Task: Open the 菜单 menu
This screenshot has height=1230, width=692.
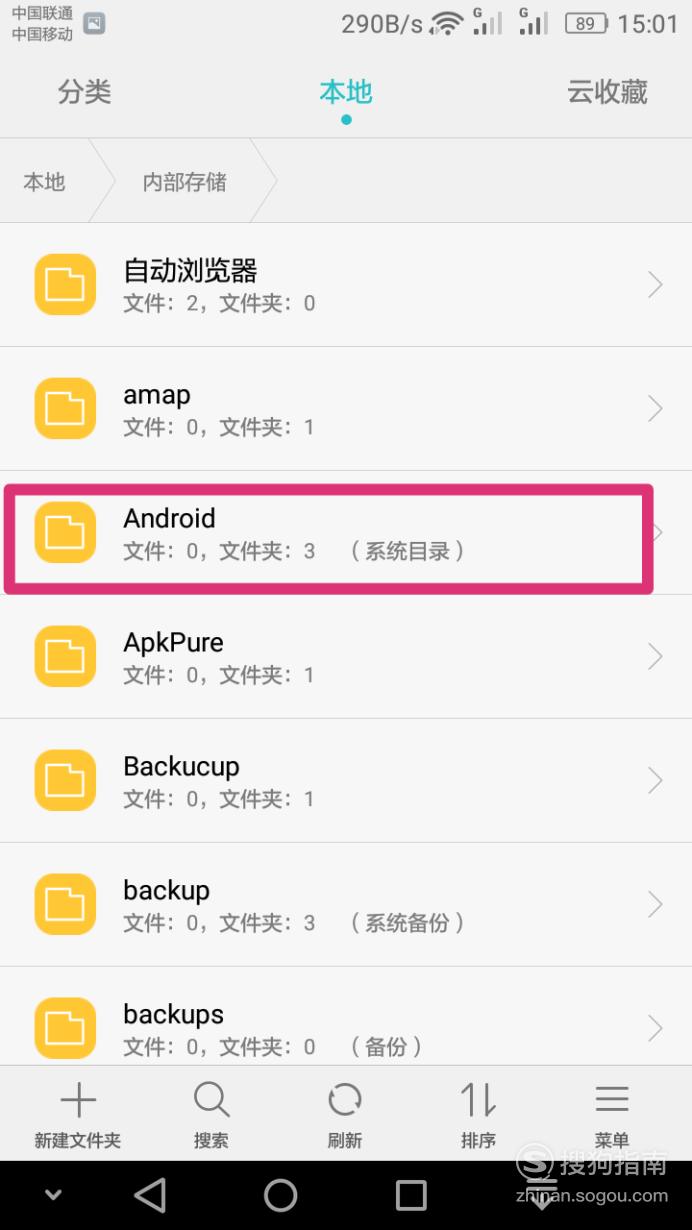Action: click(612, 1115)
